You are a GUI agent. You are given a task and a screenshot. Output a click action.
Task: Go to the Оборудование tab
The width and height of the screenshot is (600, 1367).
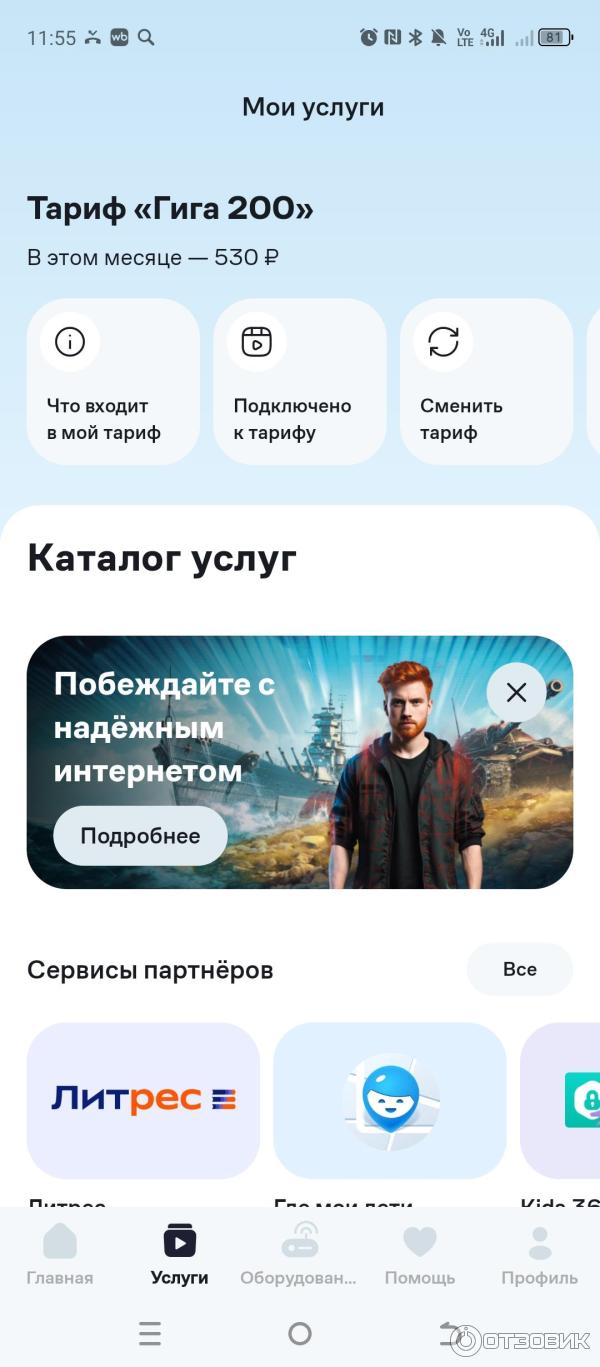coord(299,1255)
